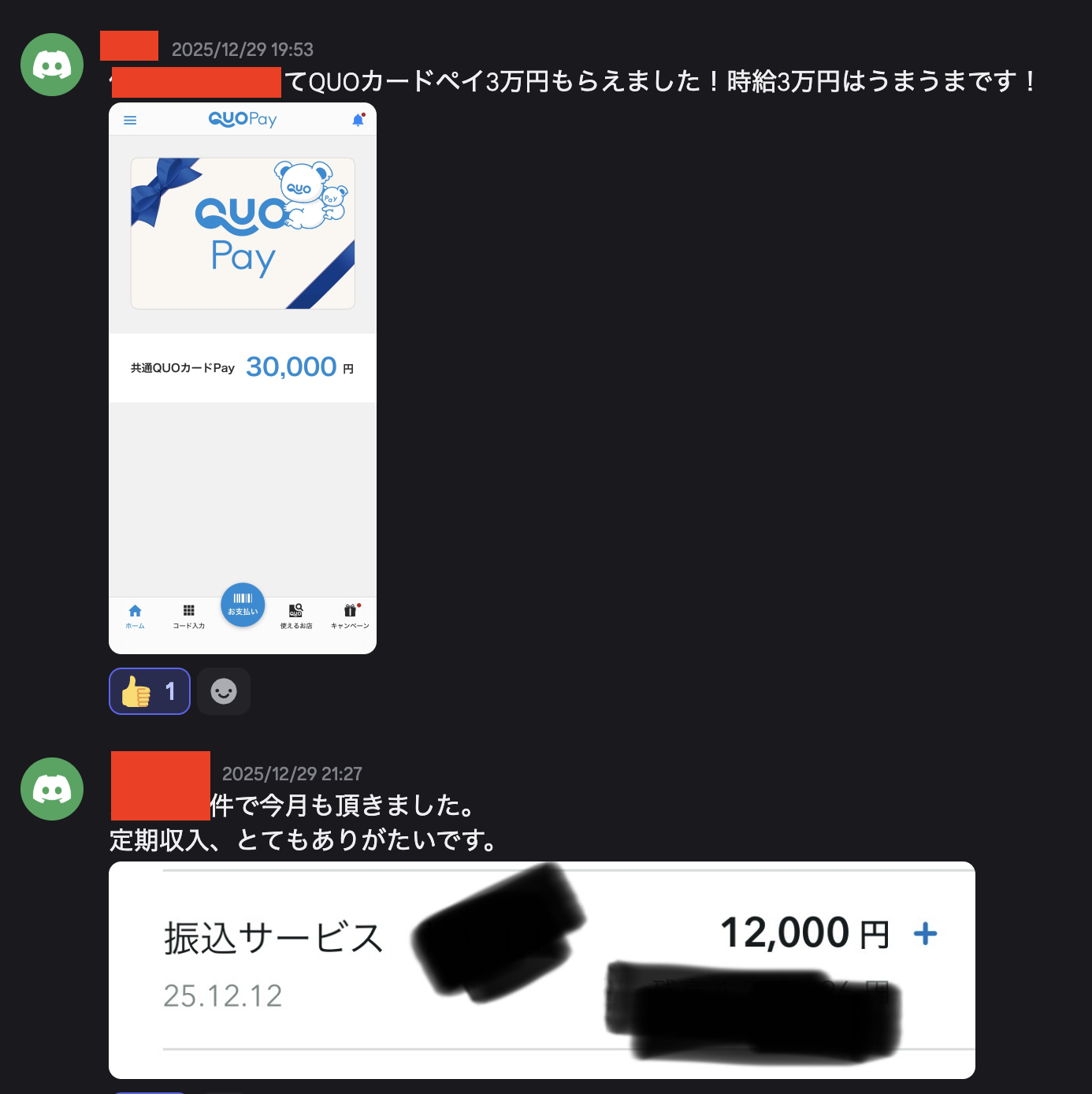The width and height of the screenshot is (1092, 1094).
Task: Add a reaction with the smiley button
Action: 224,691
